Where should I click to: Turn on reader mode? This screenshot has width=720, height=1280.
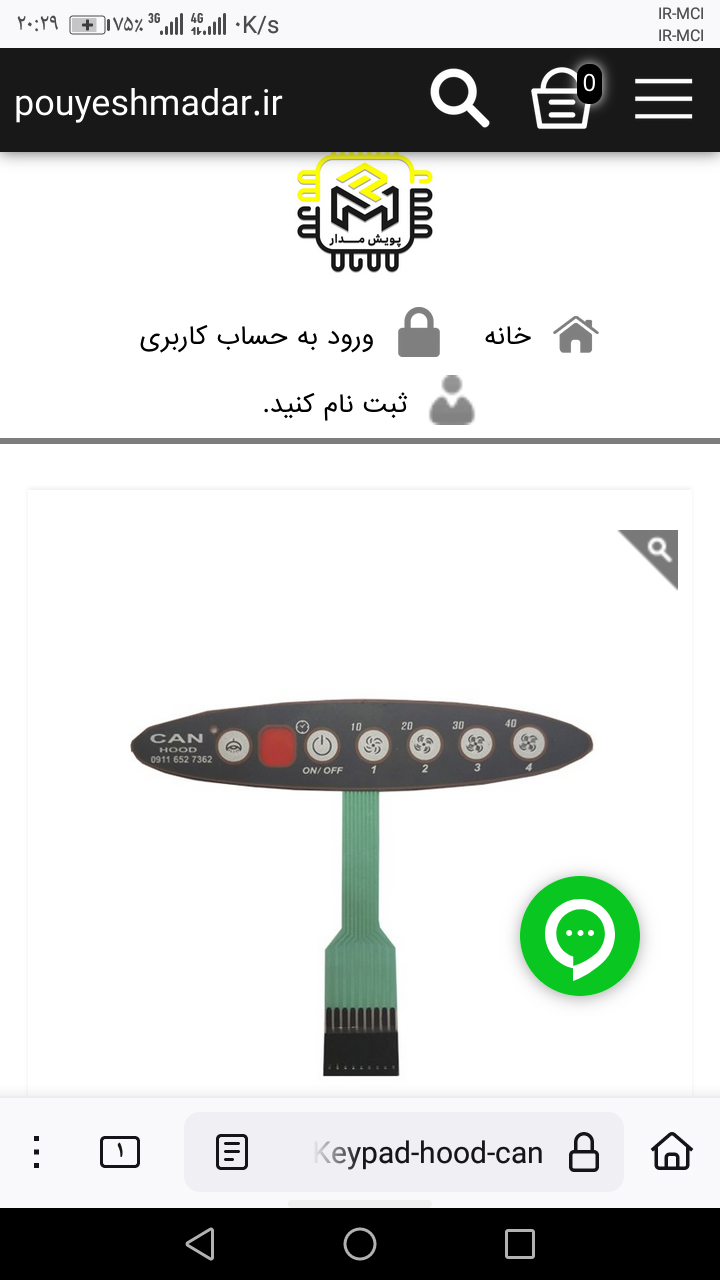coord(232,1152)
